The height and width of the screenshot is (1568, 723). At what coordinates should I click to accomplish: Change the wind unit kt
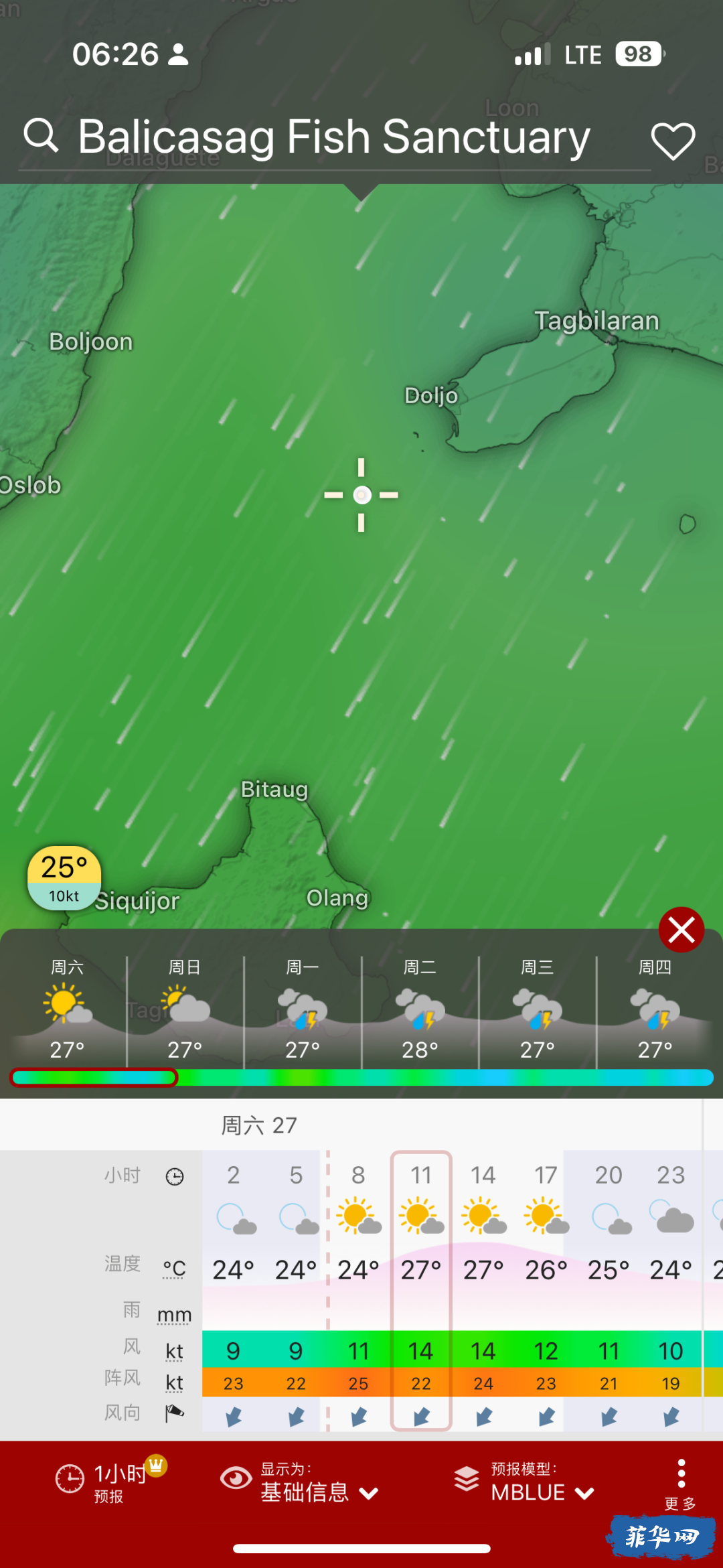[174, 1352]
